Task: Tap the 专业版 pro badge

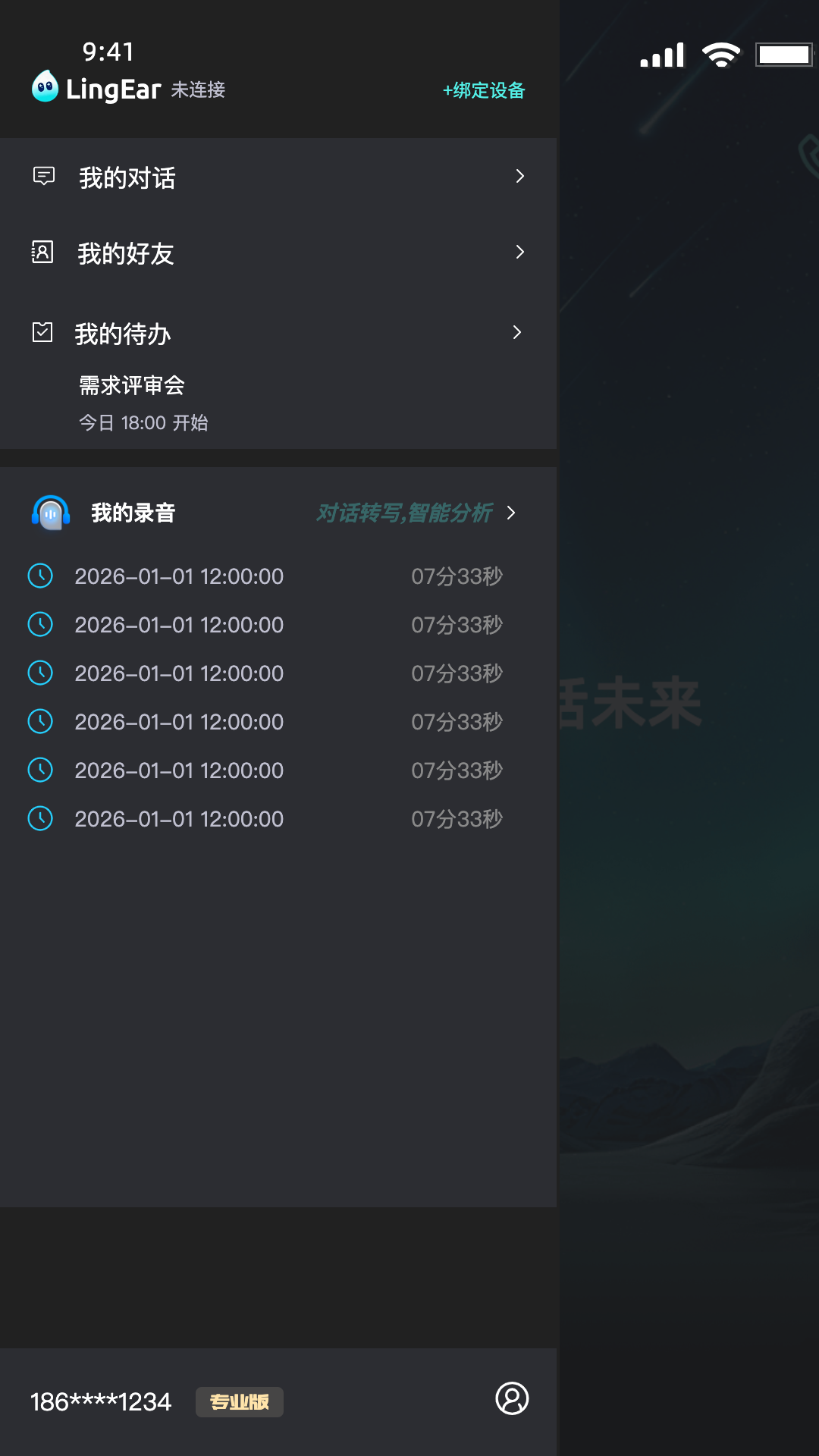Action: point(240,1402)
